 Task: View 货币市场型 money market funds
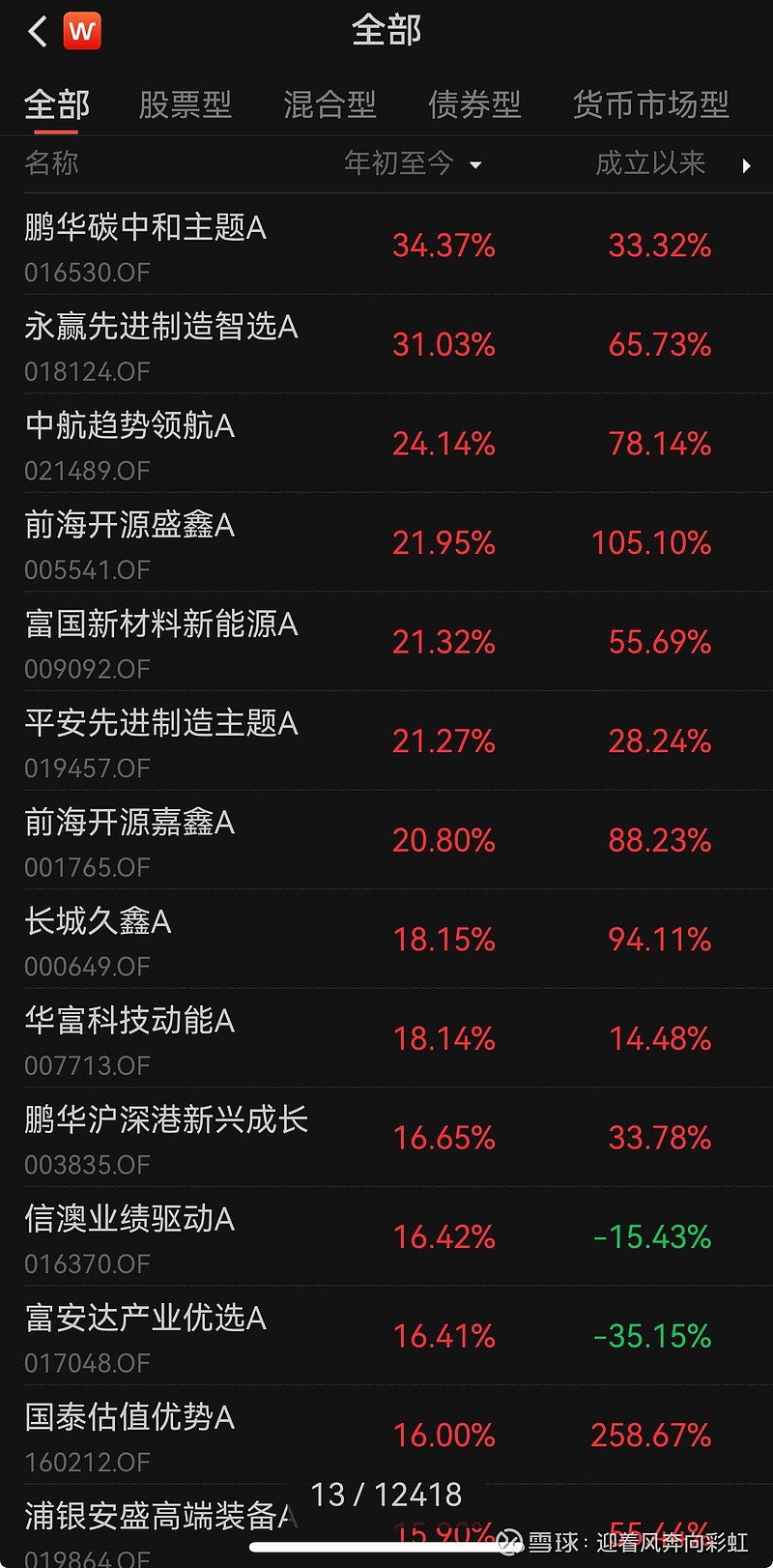pos(650,104)
